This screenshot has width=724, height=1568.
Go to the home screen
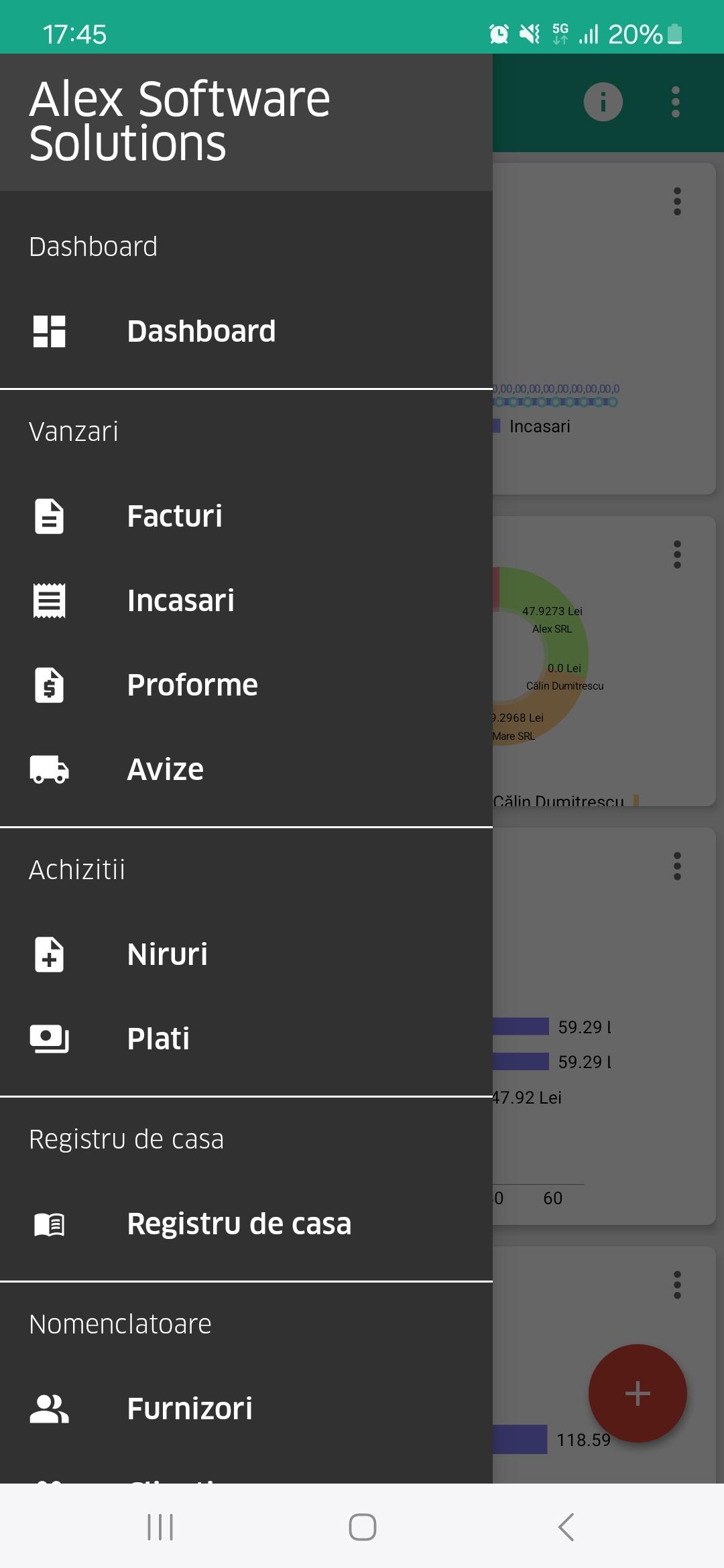tap(362, 1527)
